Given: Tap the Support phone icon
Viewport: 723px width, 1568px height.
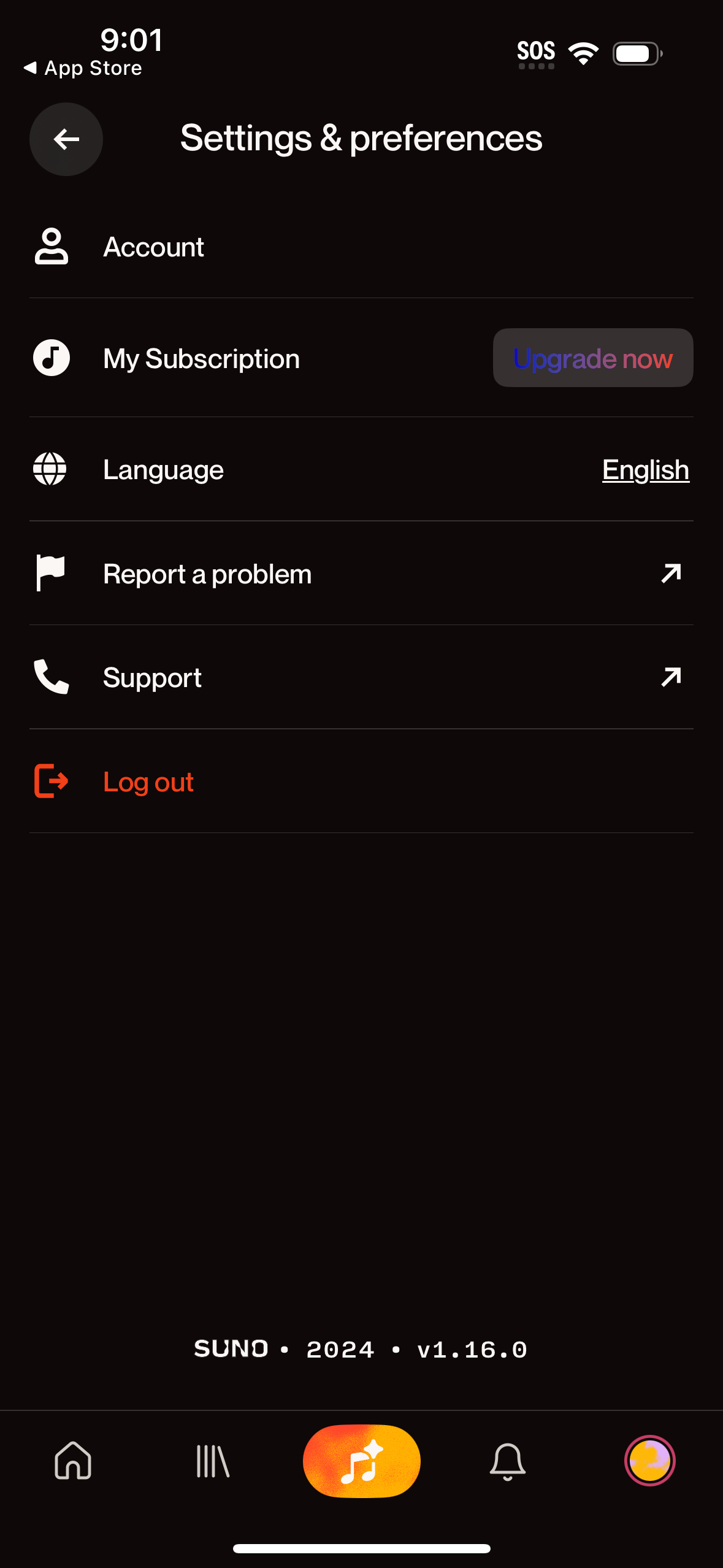Looking at the screenshot, I should coord(51,677).
